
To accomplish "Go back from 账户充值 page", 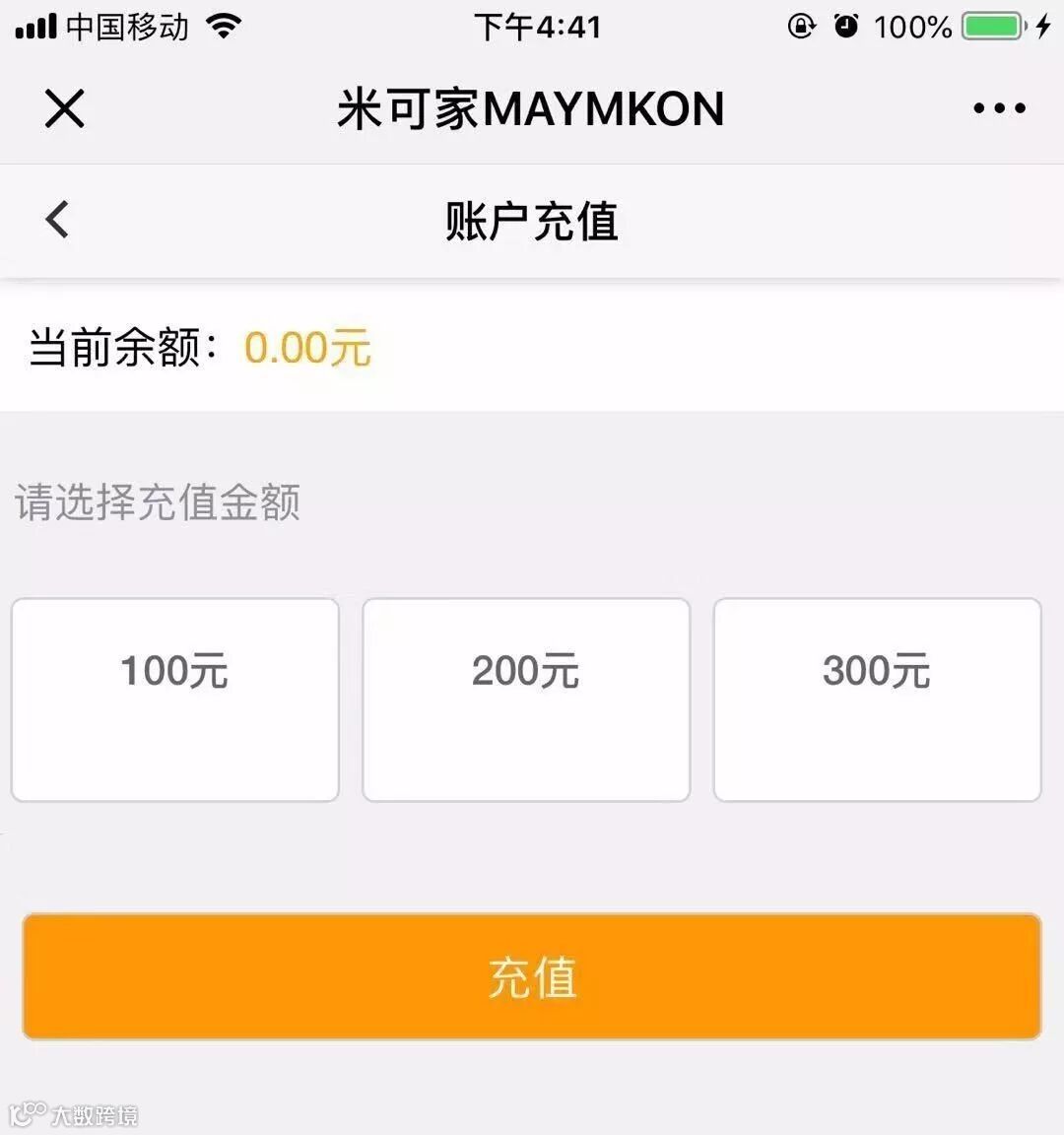I will pyautogui.click(x=57, y=220).
